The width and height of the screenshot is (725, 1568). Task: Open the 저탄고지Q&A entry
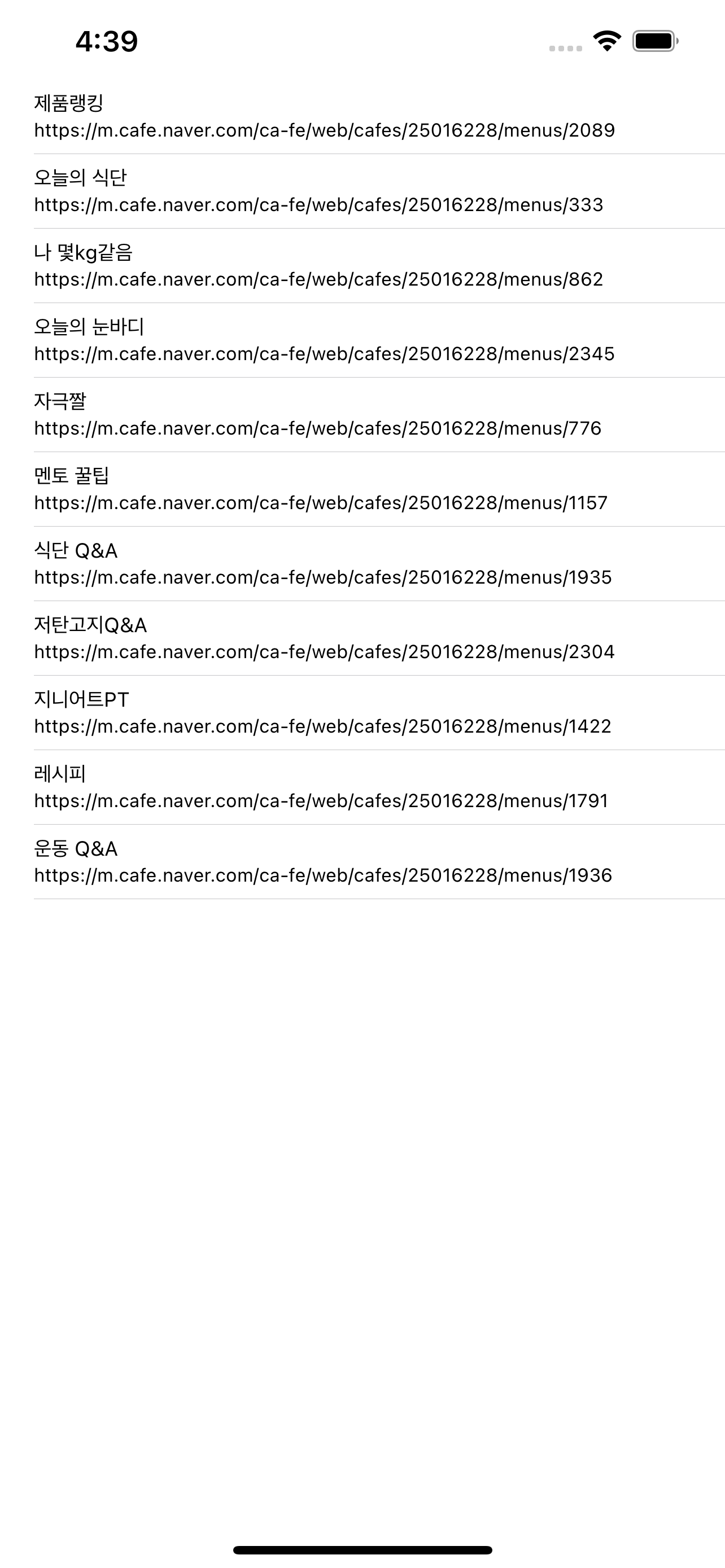362,638
